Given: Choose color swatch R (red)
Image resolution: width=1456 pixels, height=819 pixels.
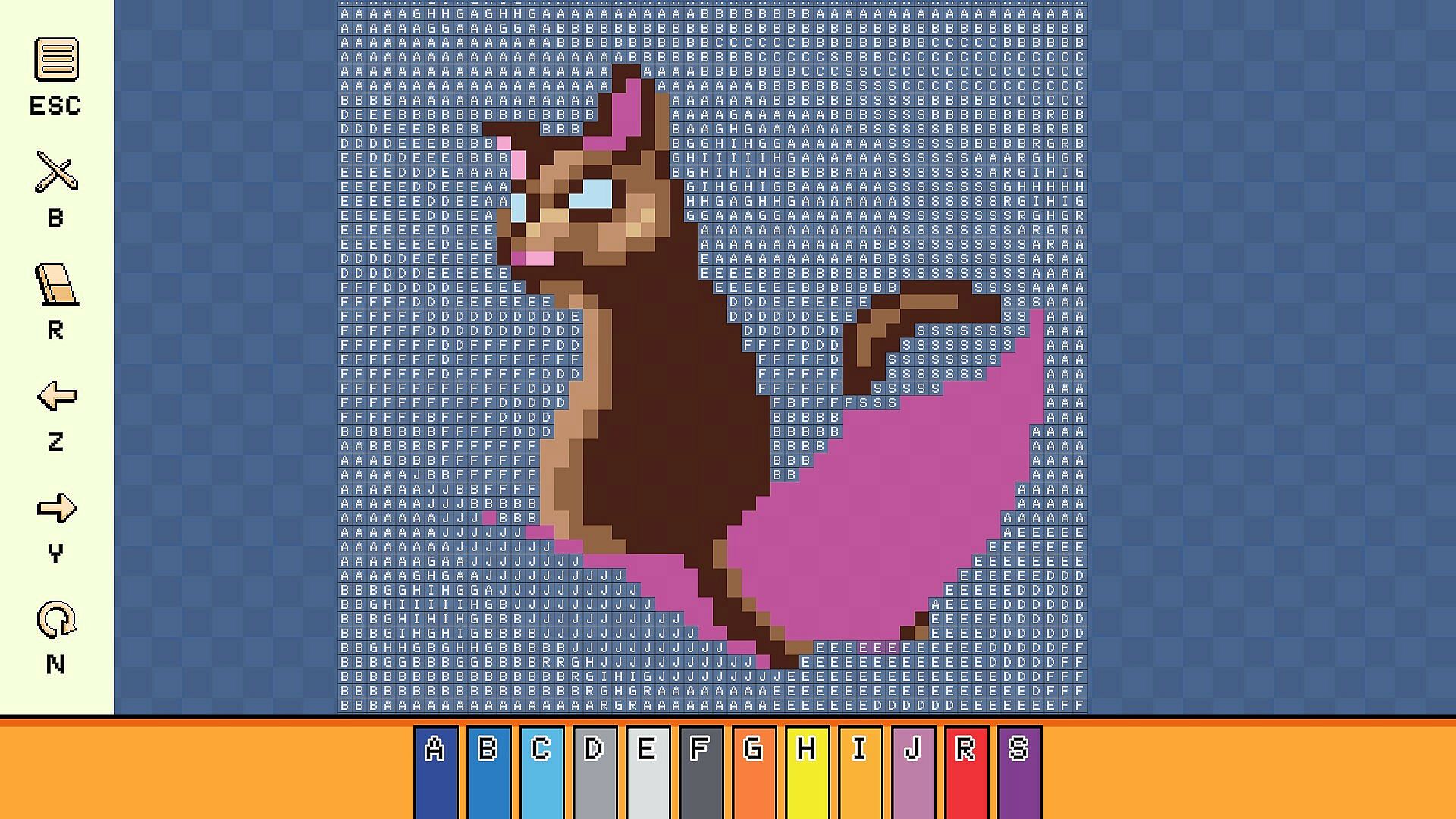Looking at the screenshot, I should pyautogui.click(x=966, y=772).
